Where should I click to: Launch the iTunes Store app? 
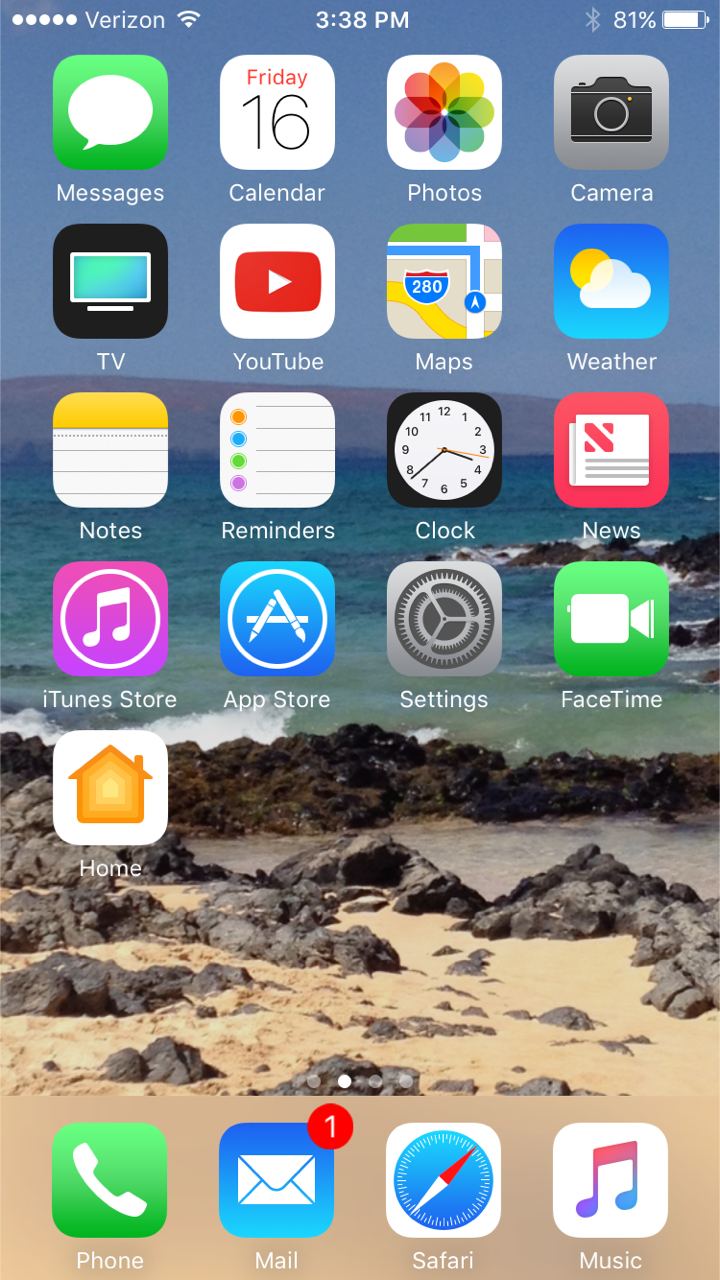point(110,619)
